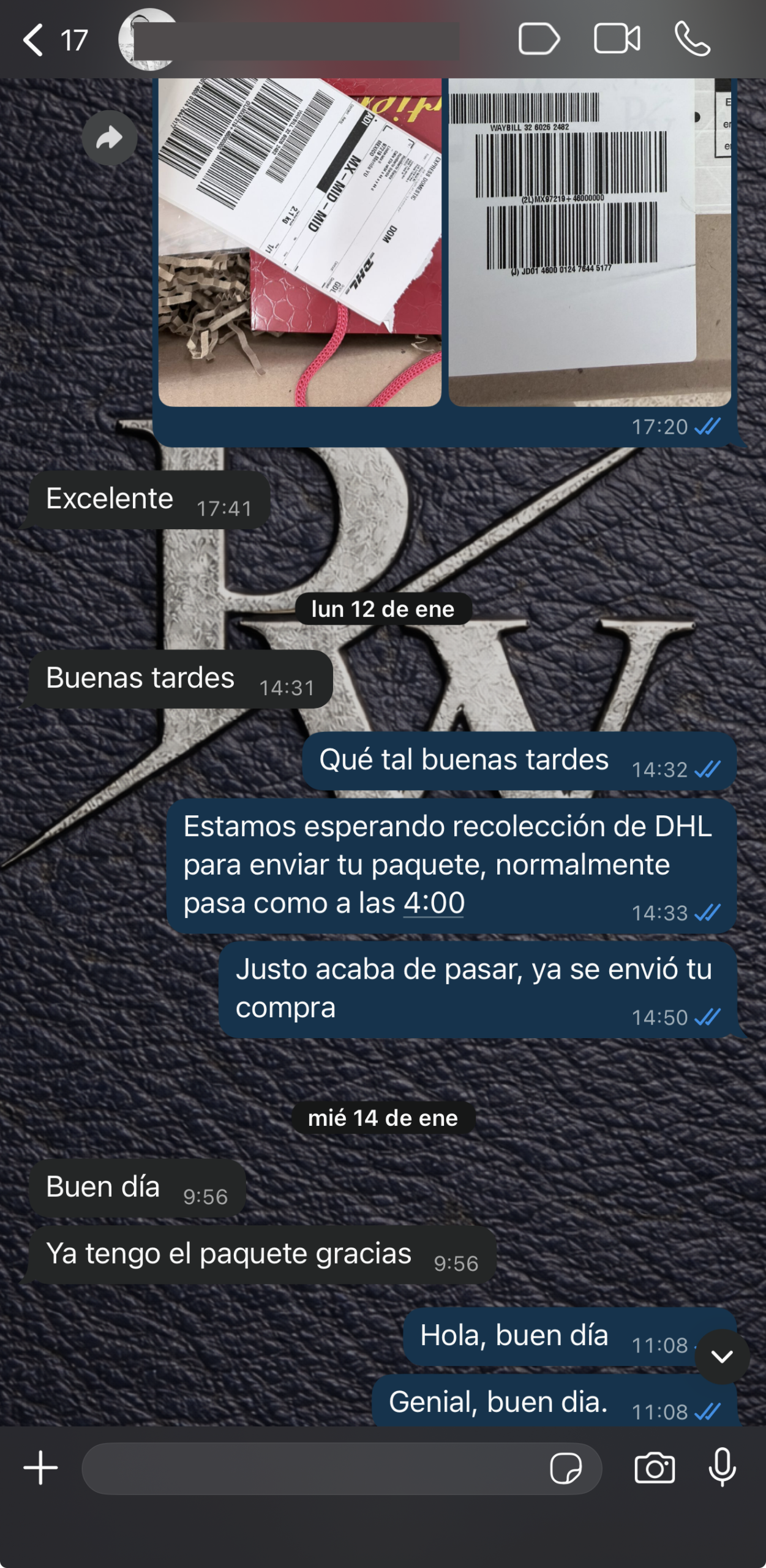Open the label tag icon
This screenshot has width=766, height=1568.
[x=538, y=40]
